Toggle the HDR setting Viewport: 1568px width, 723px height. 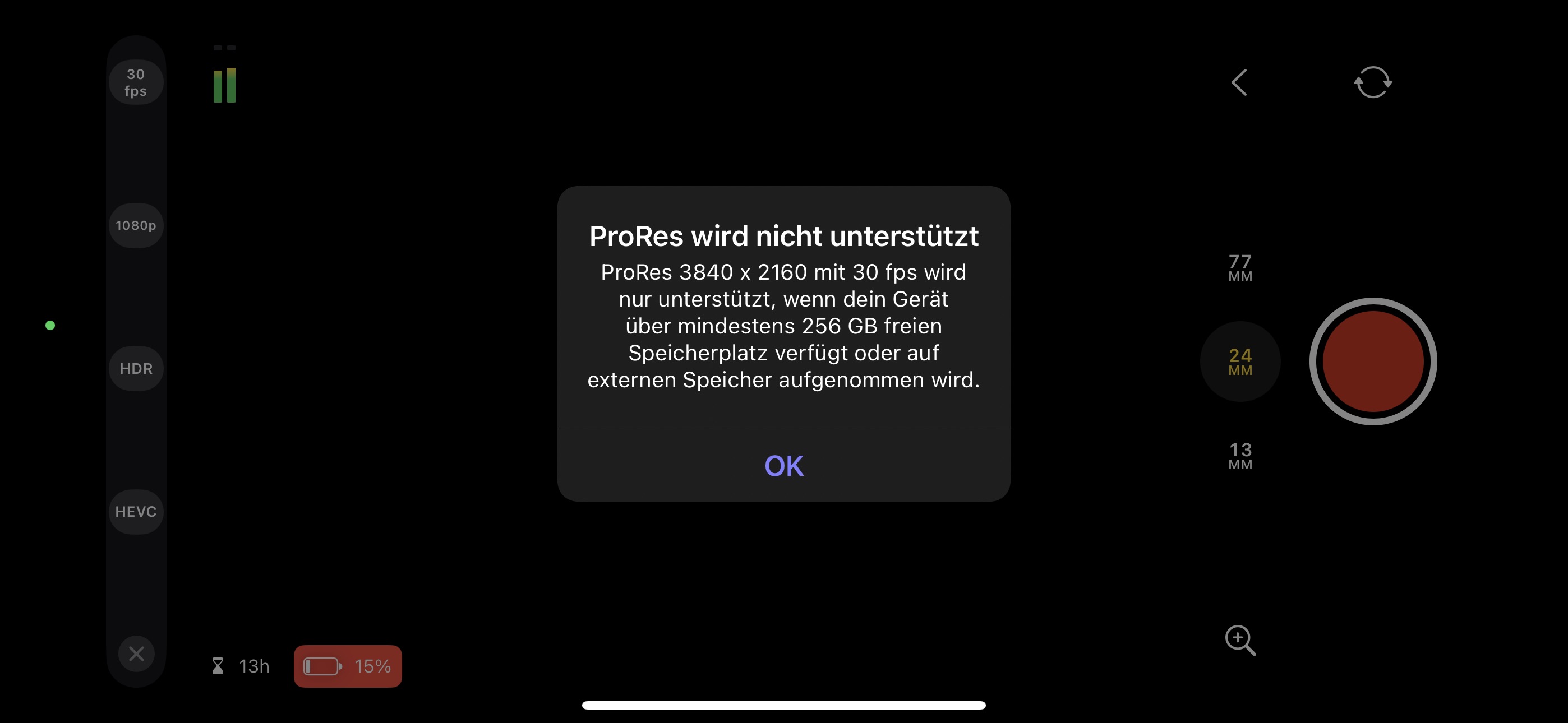tap(136, 368)
